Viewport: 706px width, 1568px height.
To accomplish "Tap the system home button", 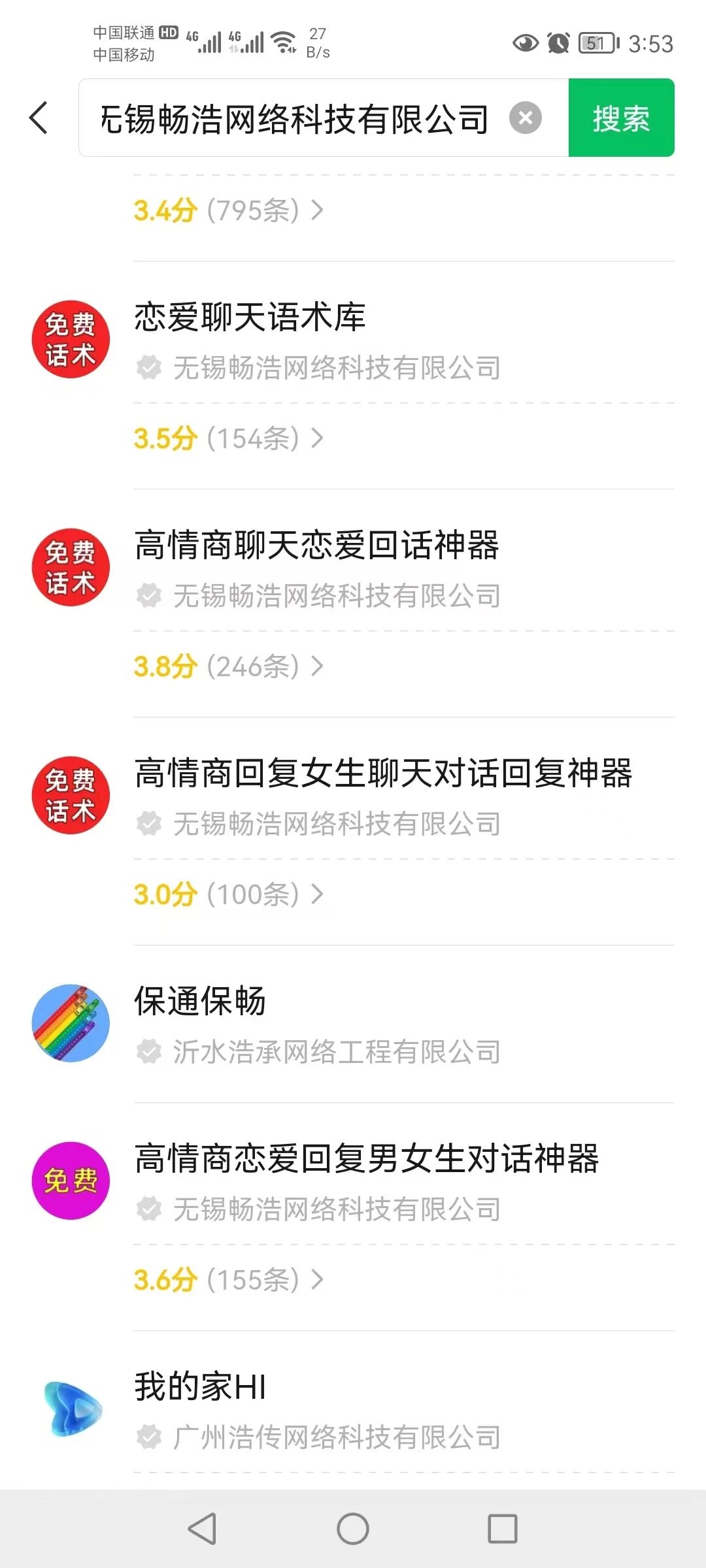I will [x=353, y=1529].
